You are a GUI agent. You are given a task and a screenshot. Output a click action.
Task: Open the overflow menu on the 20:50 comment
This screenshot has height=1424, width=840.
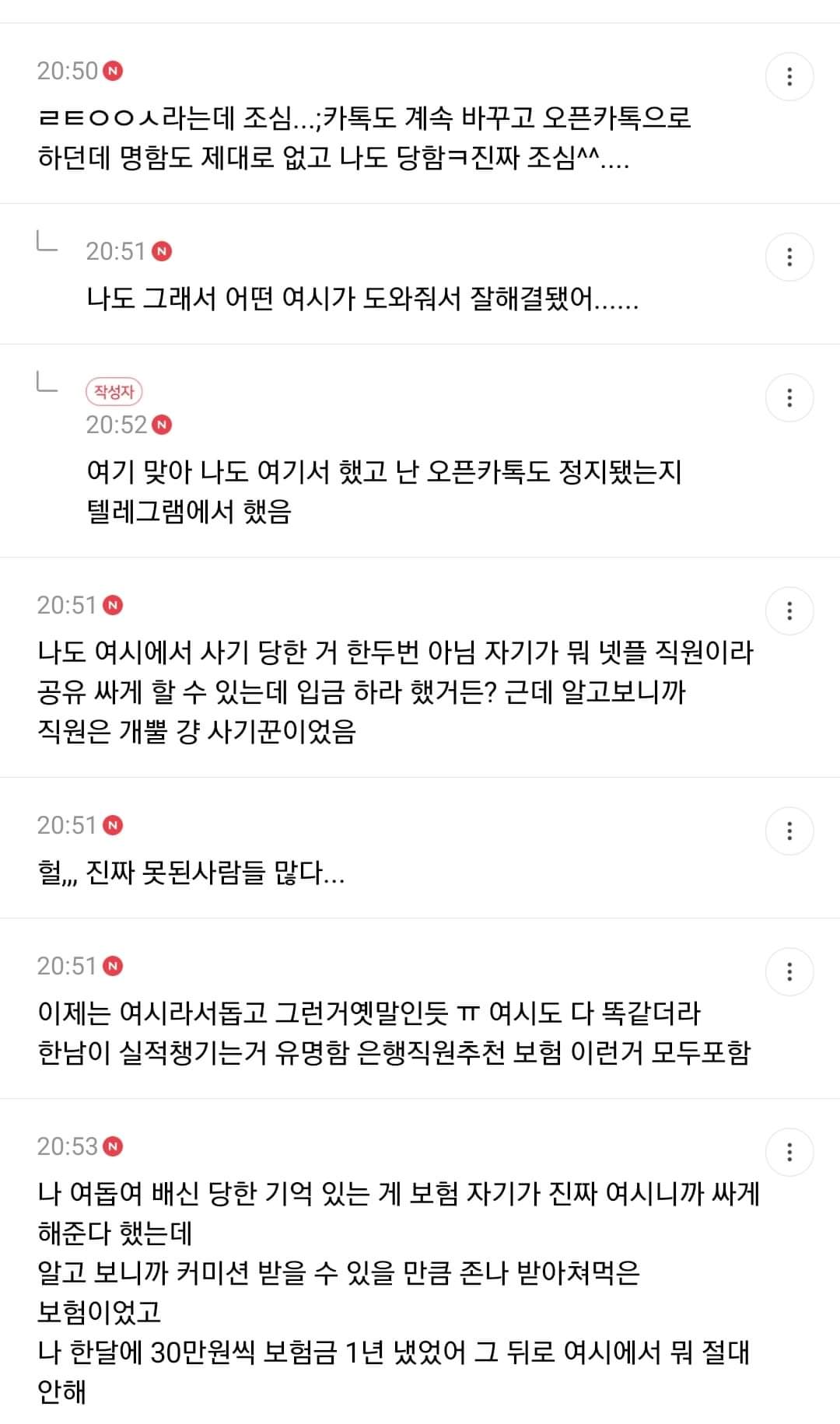click(x=789, y=76)
